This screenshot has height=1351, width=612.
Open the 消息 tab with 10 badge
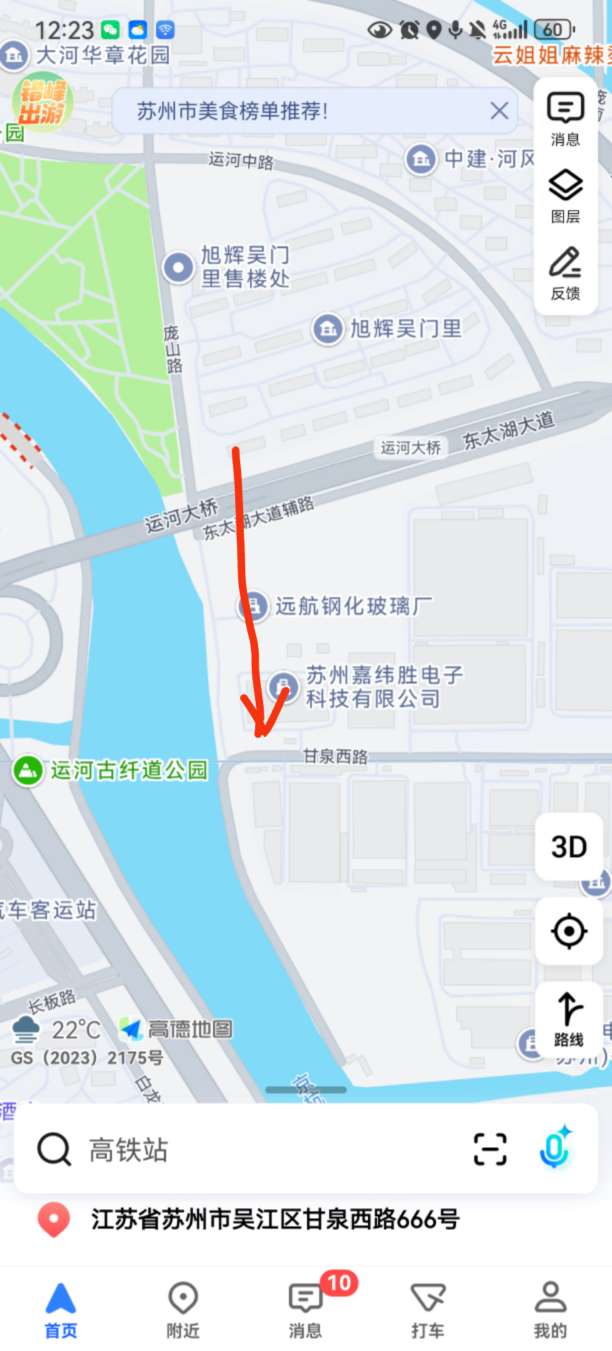(306, 1310)
